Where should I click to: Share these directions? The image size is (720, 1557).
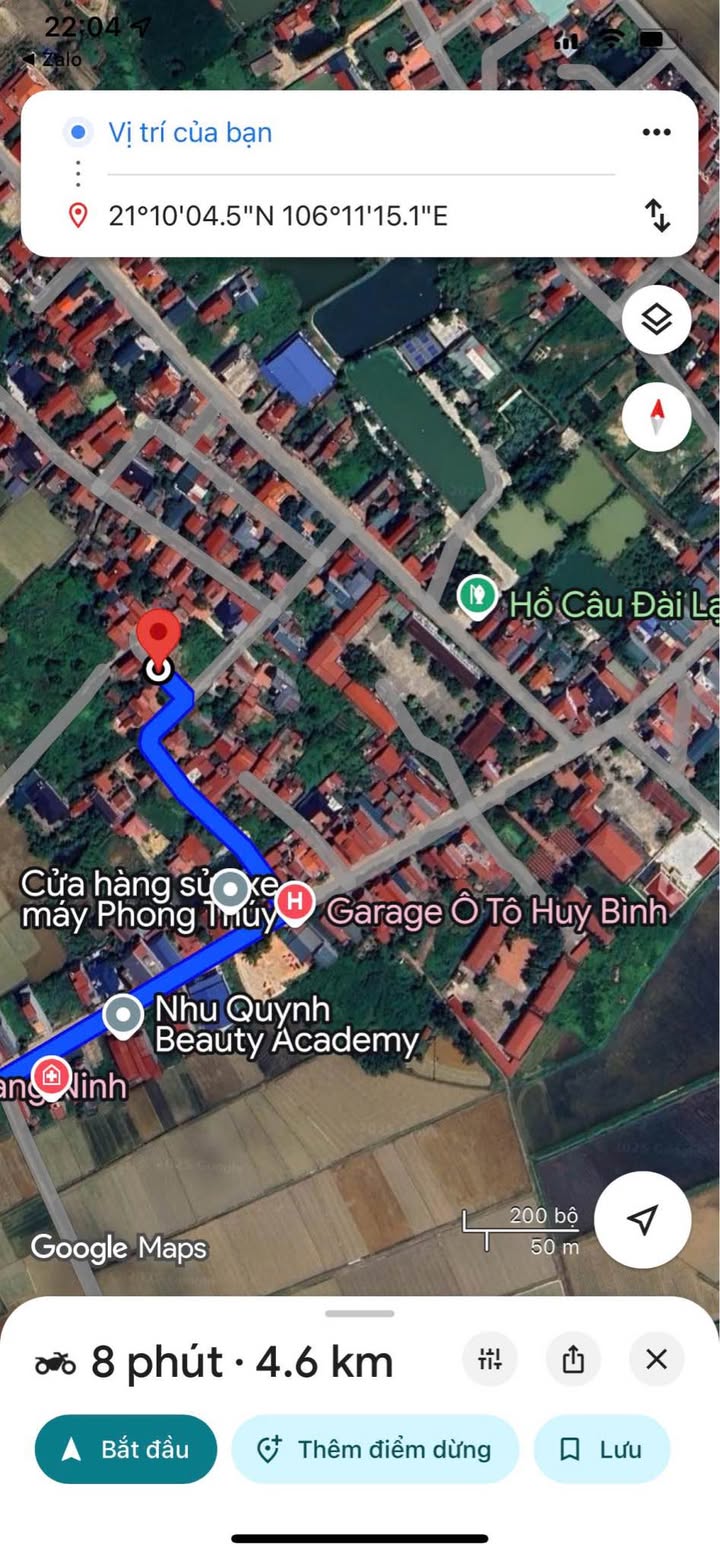coord(573,1359)
